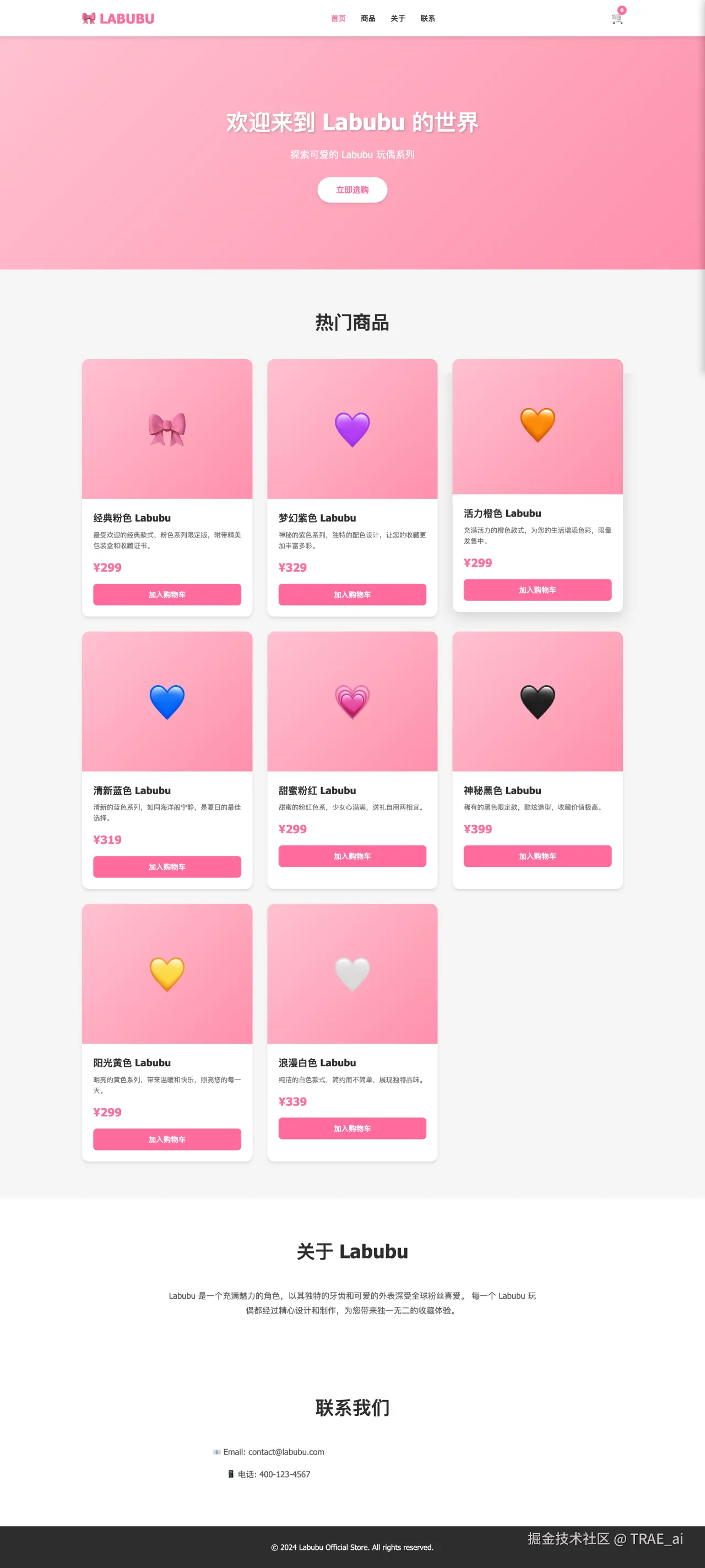Add 活力橙色 Labubu to cart
Screen dimensions: 705x1568
[x=537, y=589]
